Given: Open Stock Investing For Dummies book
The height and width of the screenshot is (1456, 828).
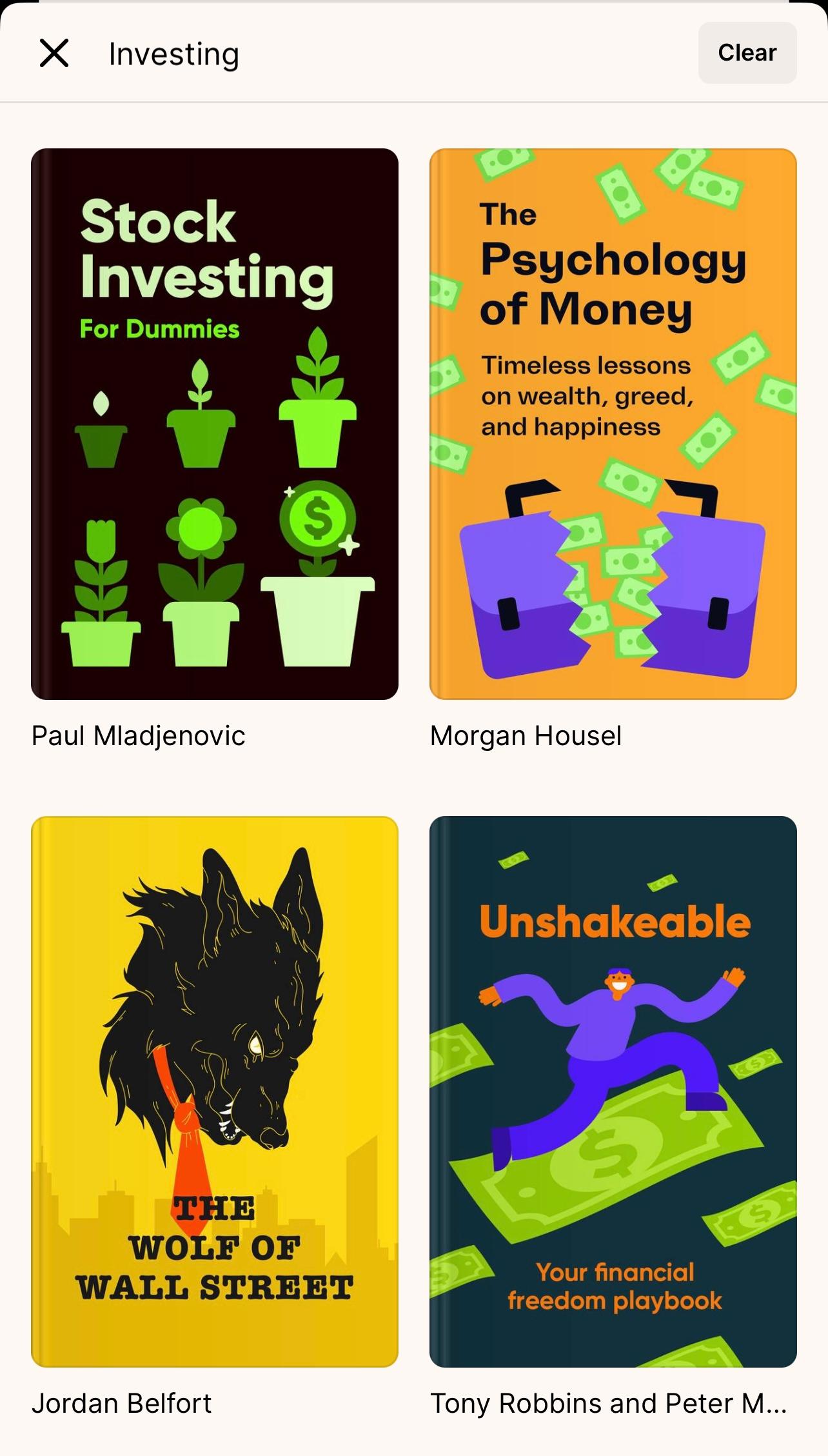Looking at the screenshot, I should click(x=214, y=424).
